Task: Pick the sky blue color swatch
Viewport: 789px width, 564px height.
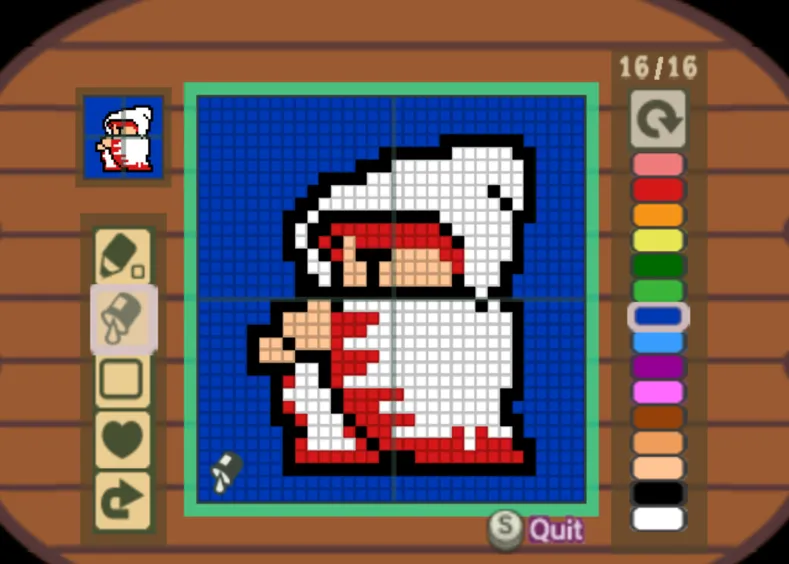Action: pyautogui.click(x=658, y=342)
